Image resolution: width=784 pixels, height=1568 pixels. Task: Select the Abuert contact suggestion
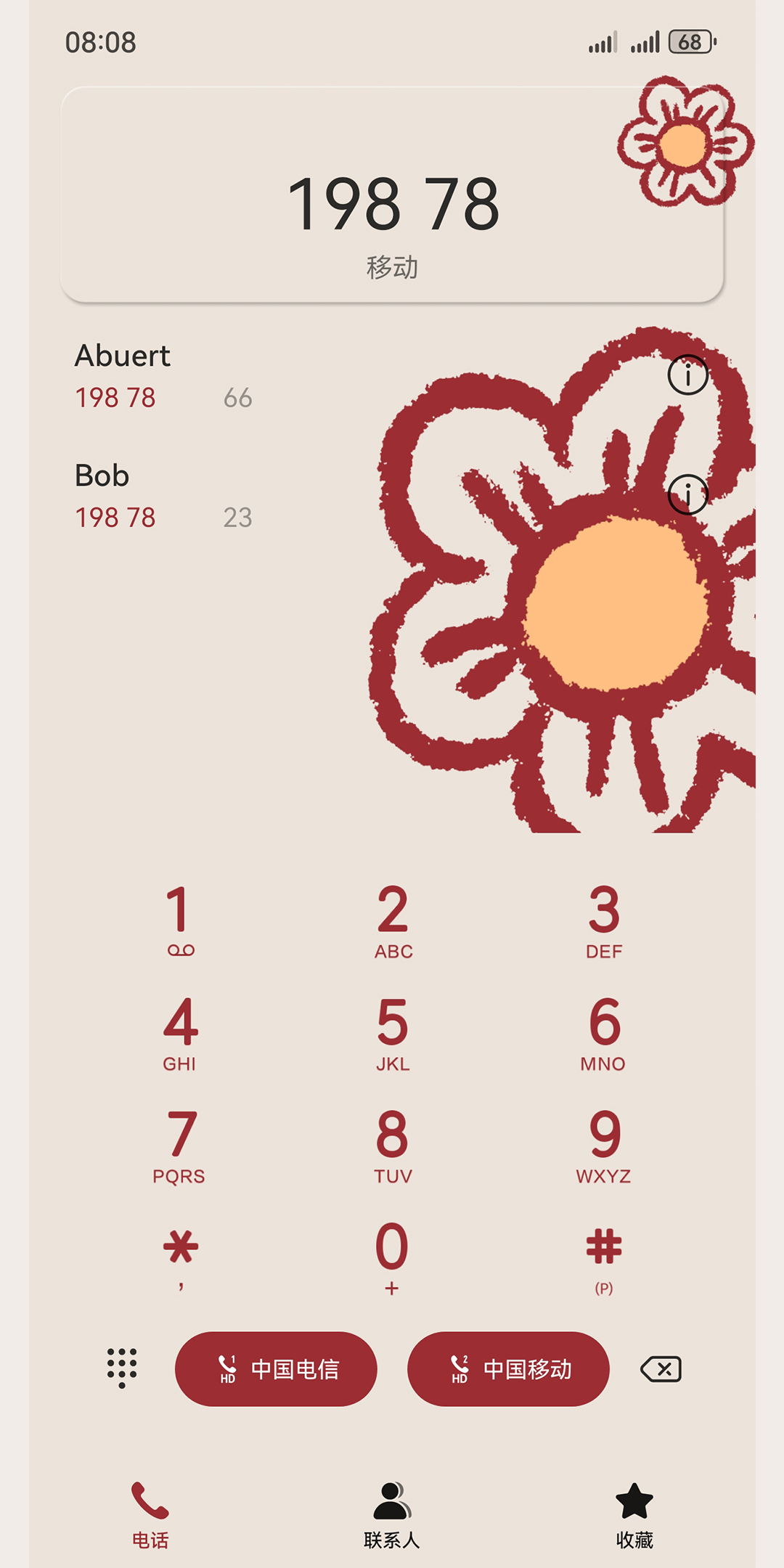218,376
